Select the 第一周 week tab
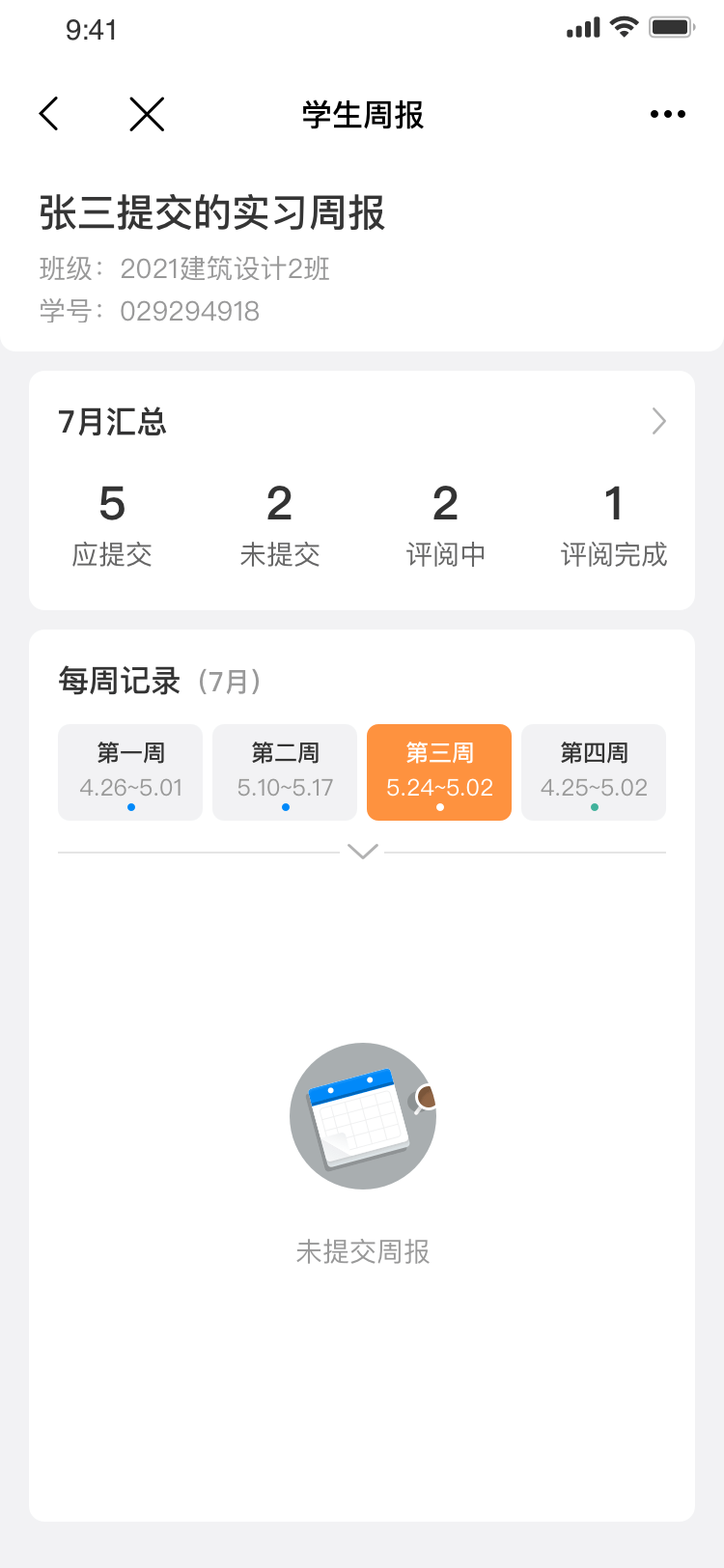Viewport: 724px width, 1568px height. tap(130, 772)
